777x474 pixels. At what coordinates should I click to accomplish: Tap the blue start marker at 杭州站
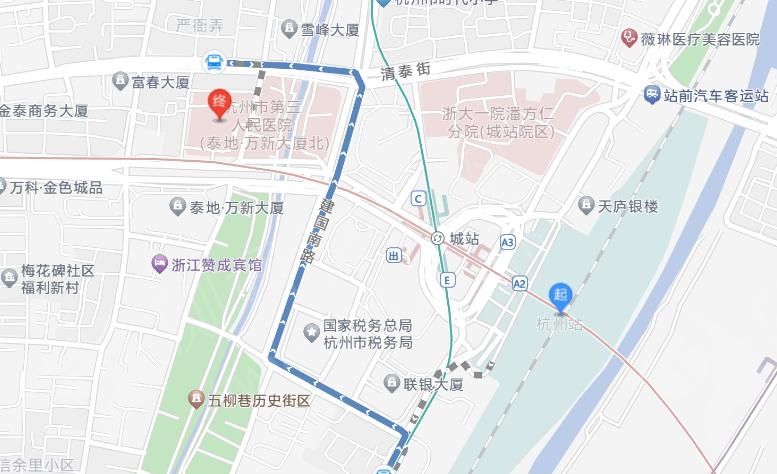pyautogui.click(x=560, y=294)
